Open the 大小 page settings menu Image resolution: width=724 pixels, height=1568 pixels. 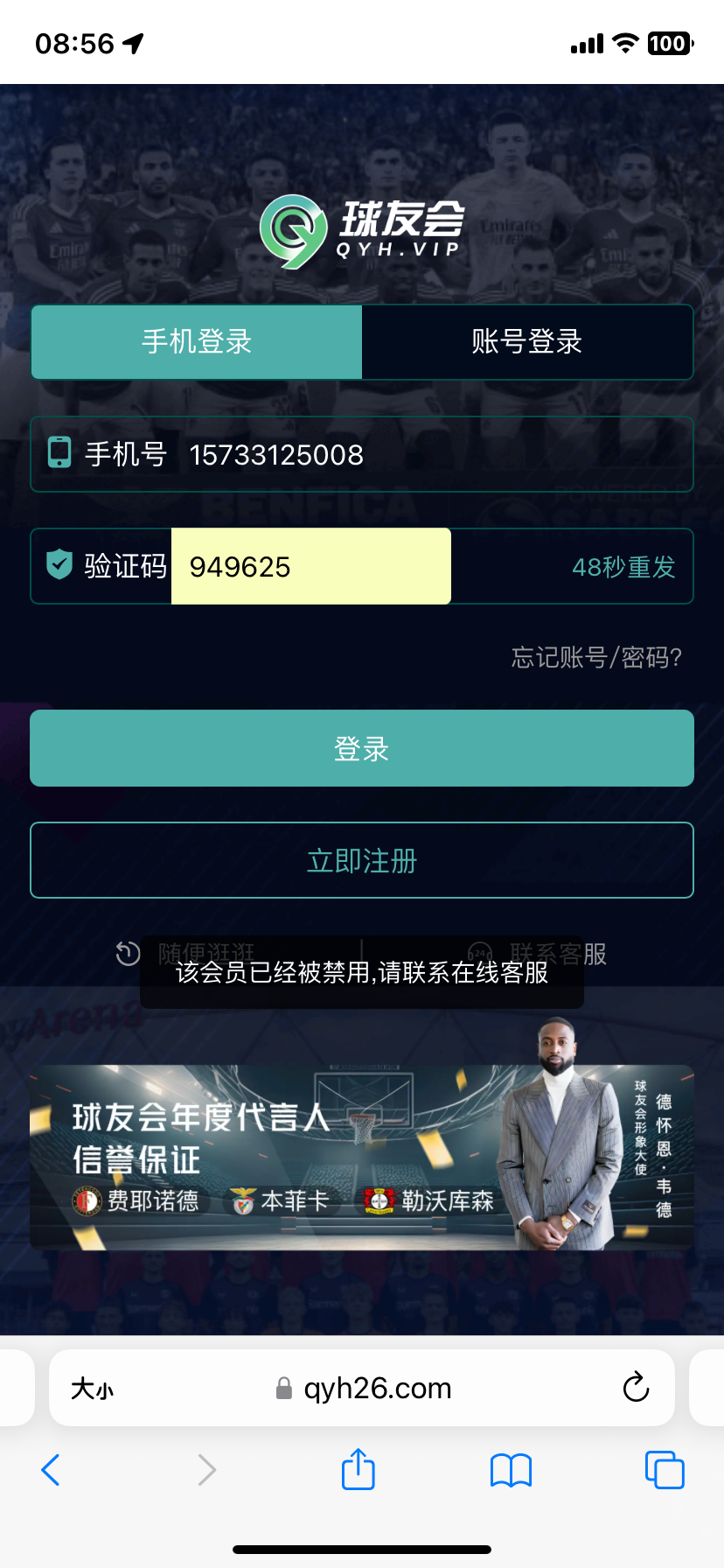coord(92,1389)
